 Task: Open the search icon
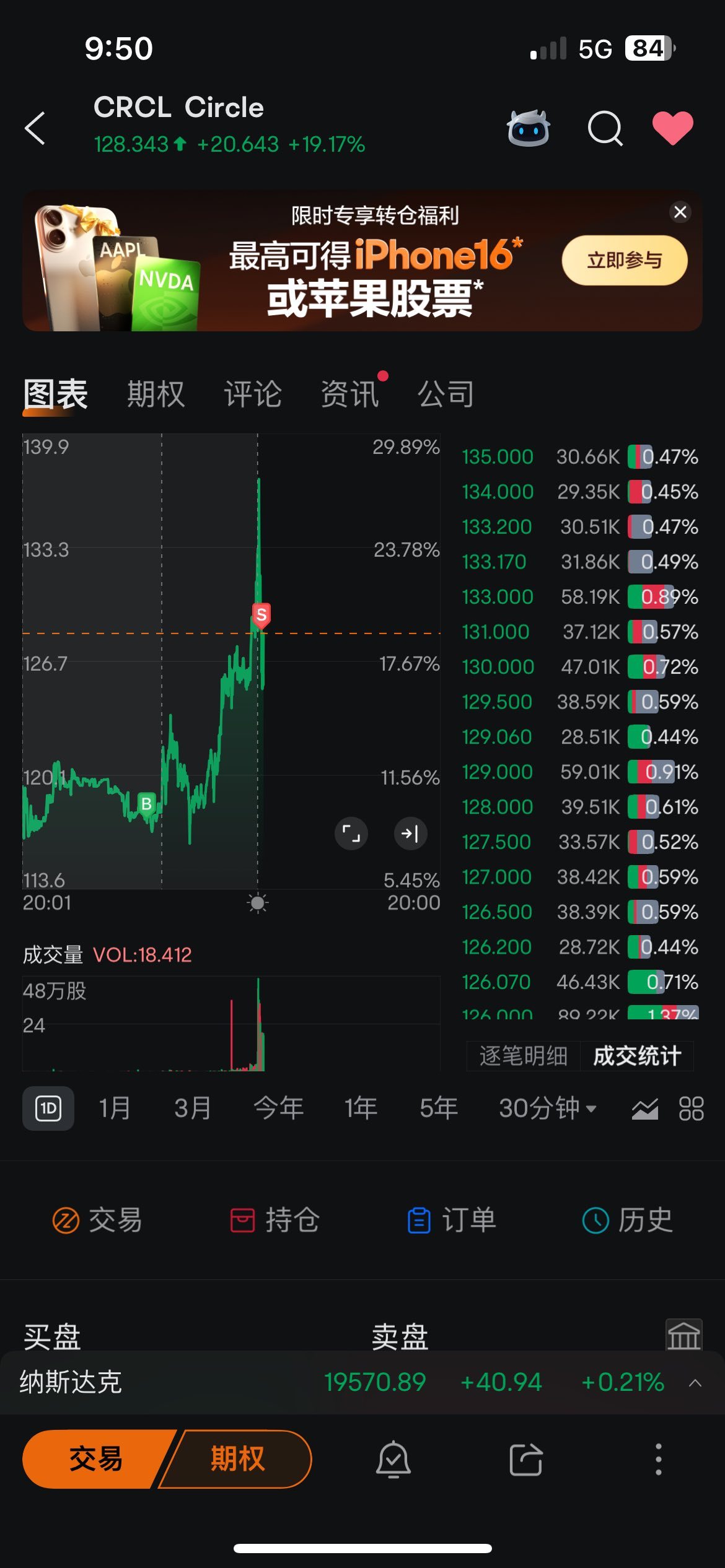(x=605, y=128)
